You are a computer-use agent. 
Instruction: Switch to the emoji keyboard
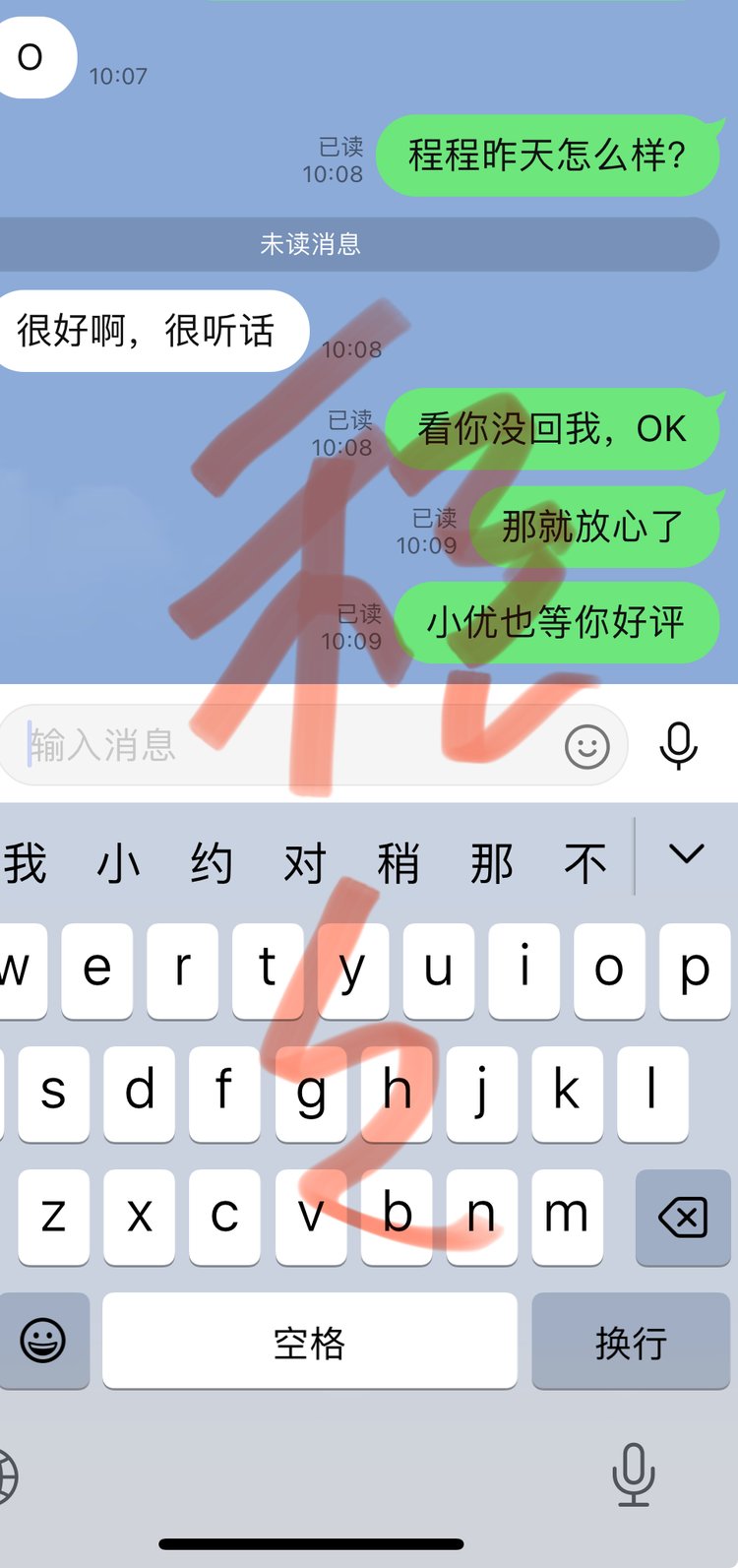tap(43, 1342)
